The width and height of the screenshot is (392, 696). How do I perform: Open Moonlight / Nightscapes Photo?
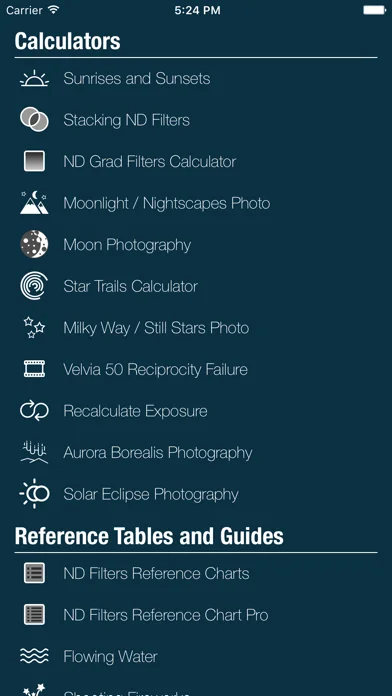(x=196, y=203)
